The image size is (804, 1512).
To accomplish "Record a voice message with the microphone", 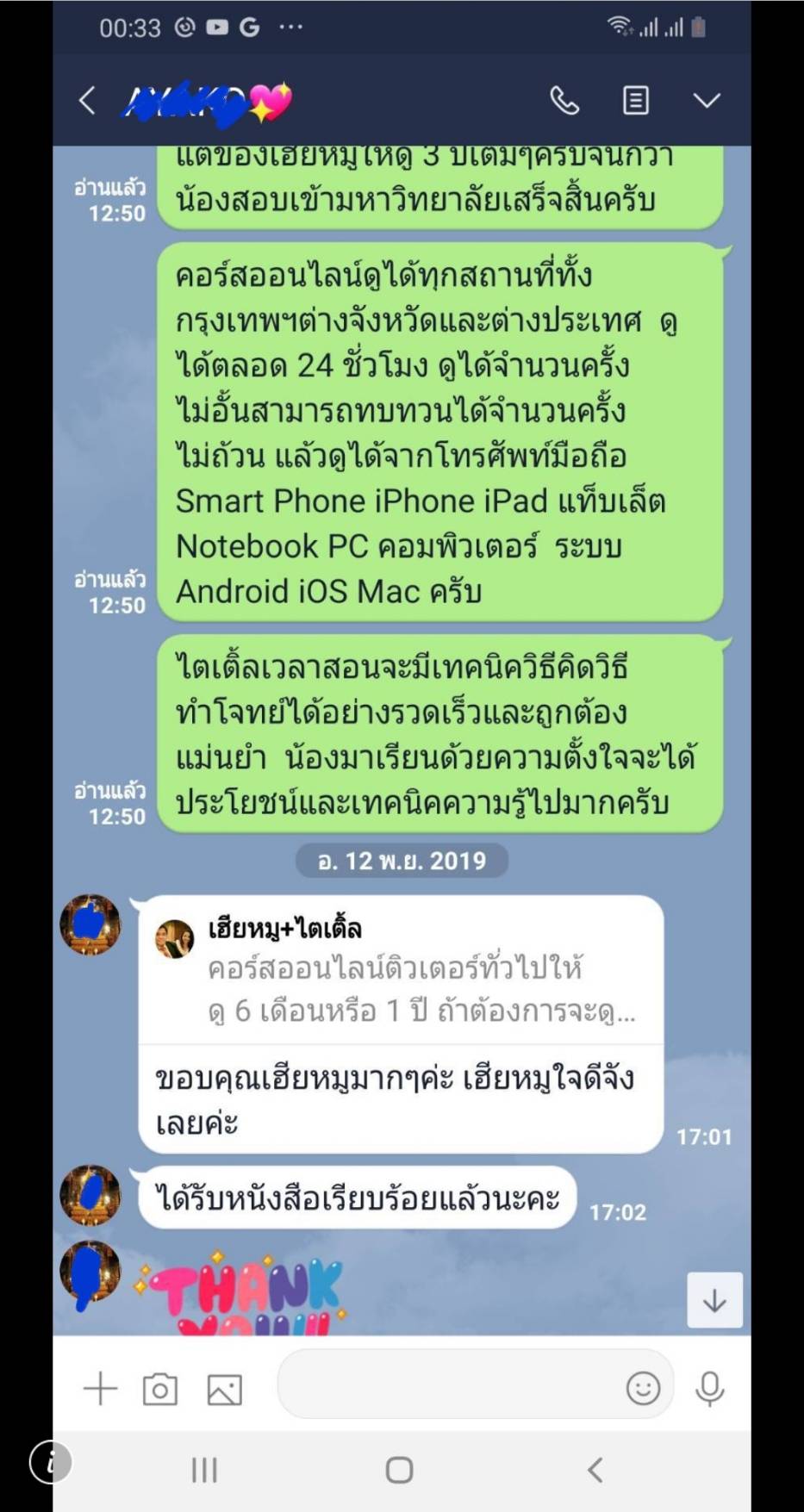I will click(x=710, y=1388).
